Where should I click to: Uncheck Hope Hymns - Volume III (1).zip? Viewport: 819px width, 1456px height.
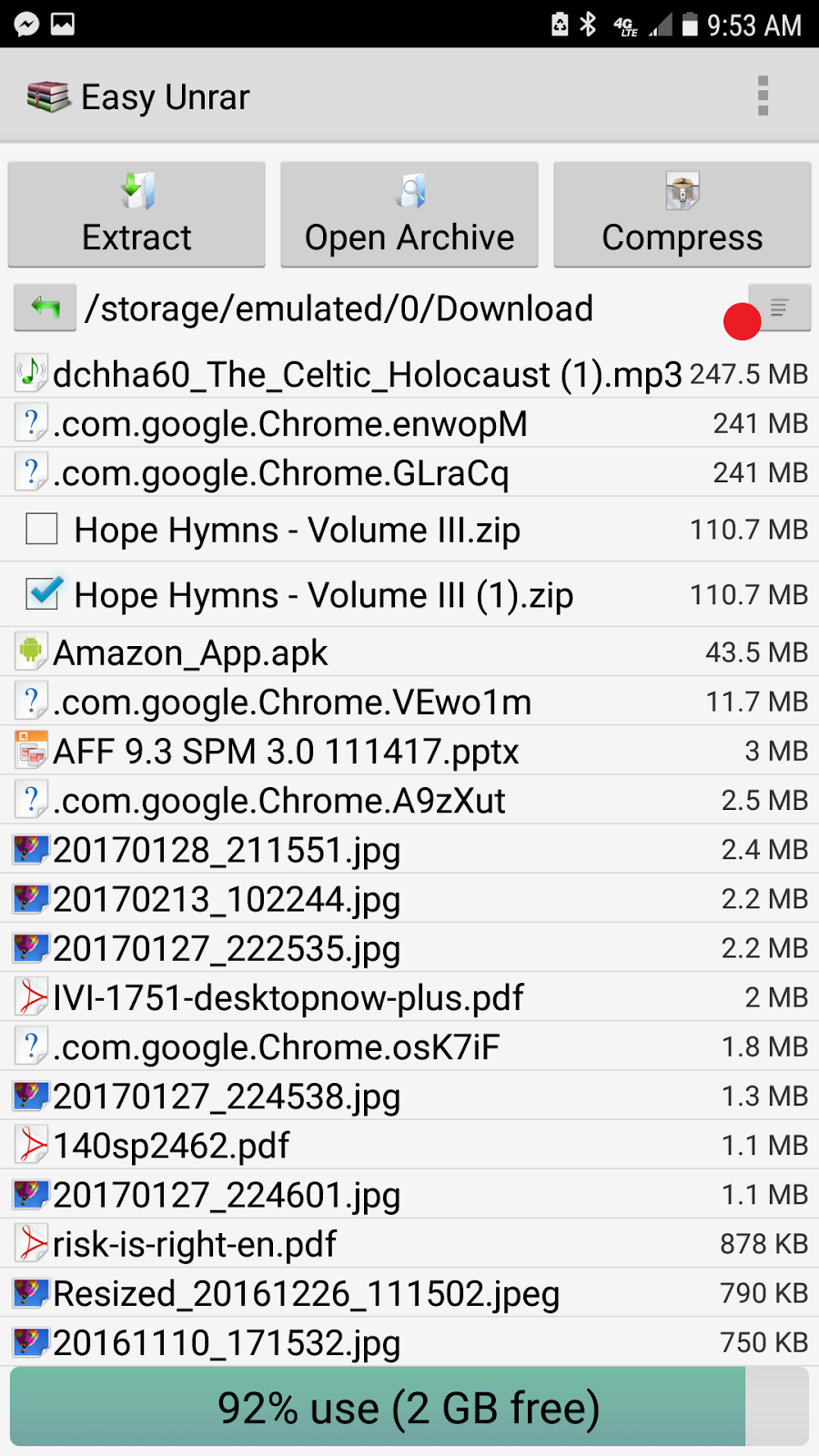point(43,593)
